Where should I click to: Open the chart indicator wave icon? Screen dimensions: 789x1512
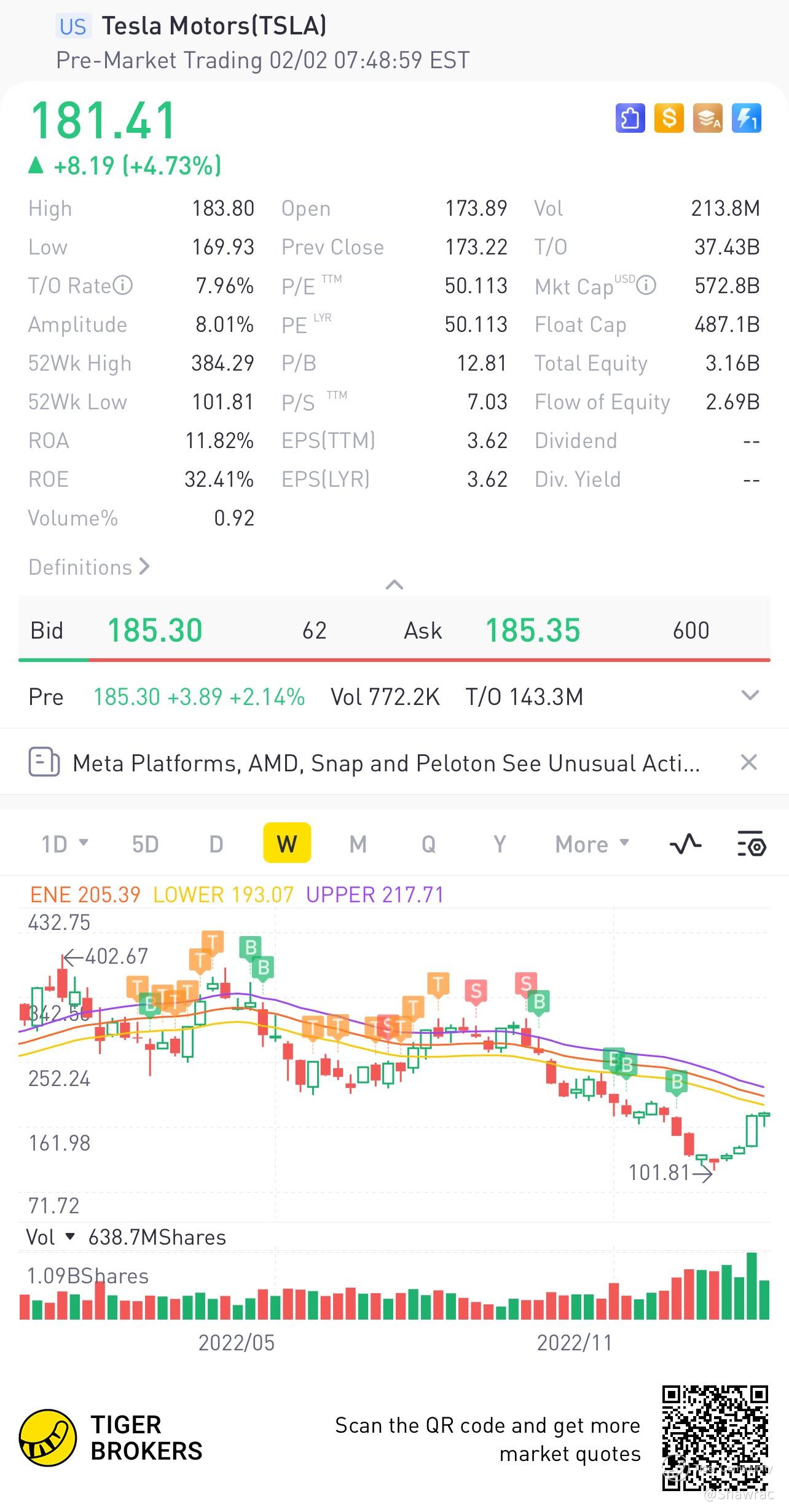pyautogui.click(x=685, y=844)
